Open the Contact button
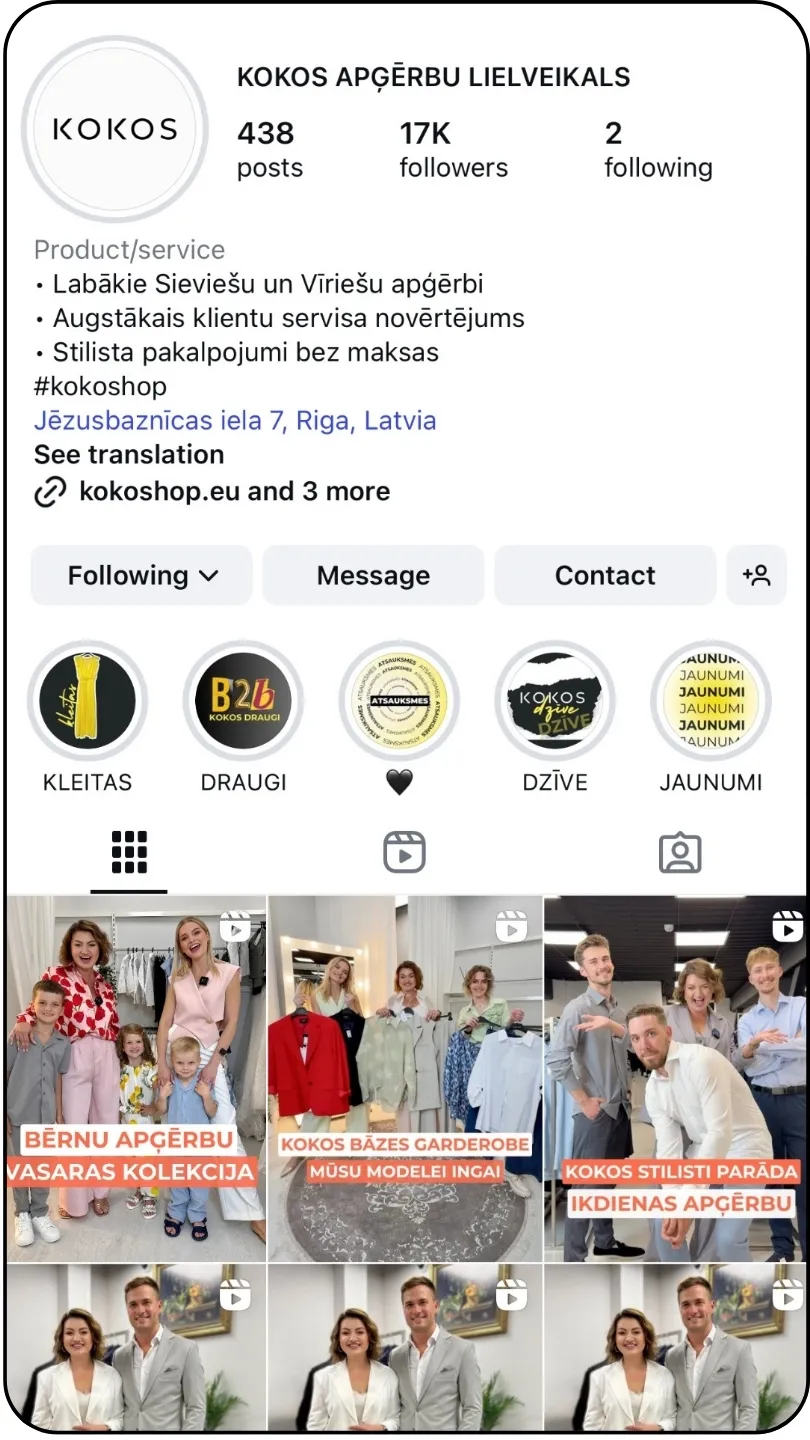810x1440 pixels. tap(605, 575)
